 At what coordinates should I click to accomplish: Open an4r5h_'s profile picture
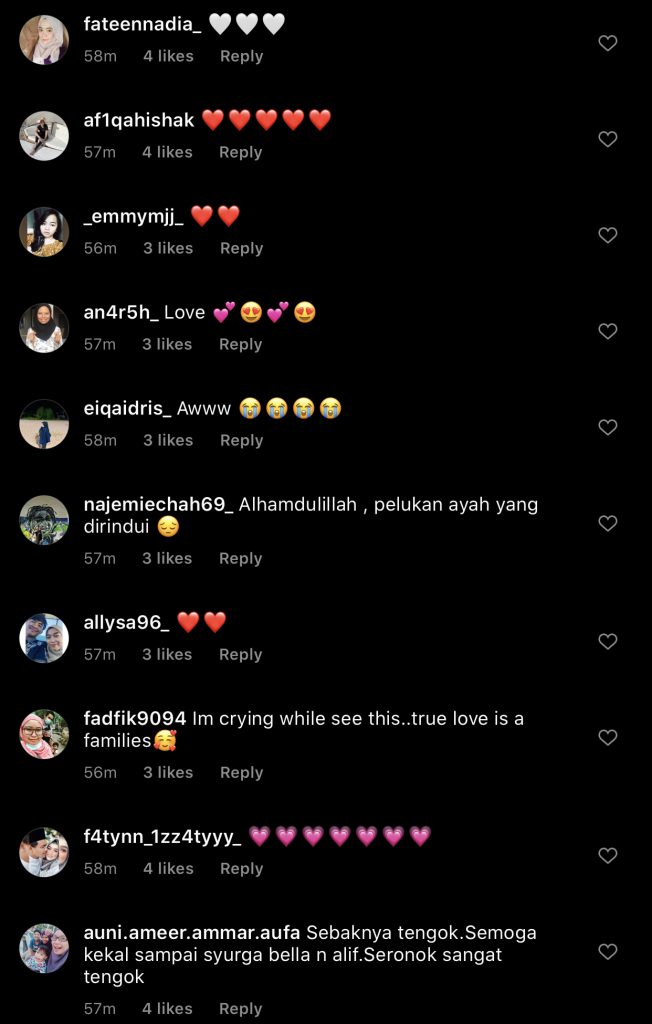44,327
